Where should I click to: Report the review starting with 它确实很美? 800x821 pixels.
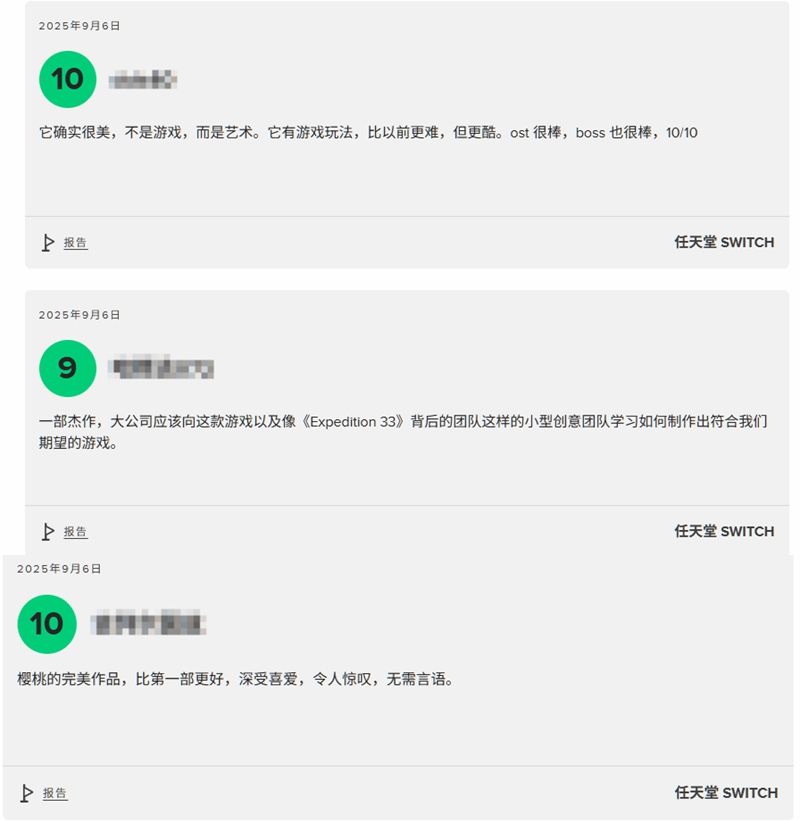(x=75, y=243)
